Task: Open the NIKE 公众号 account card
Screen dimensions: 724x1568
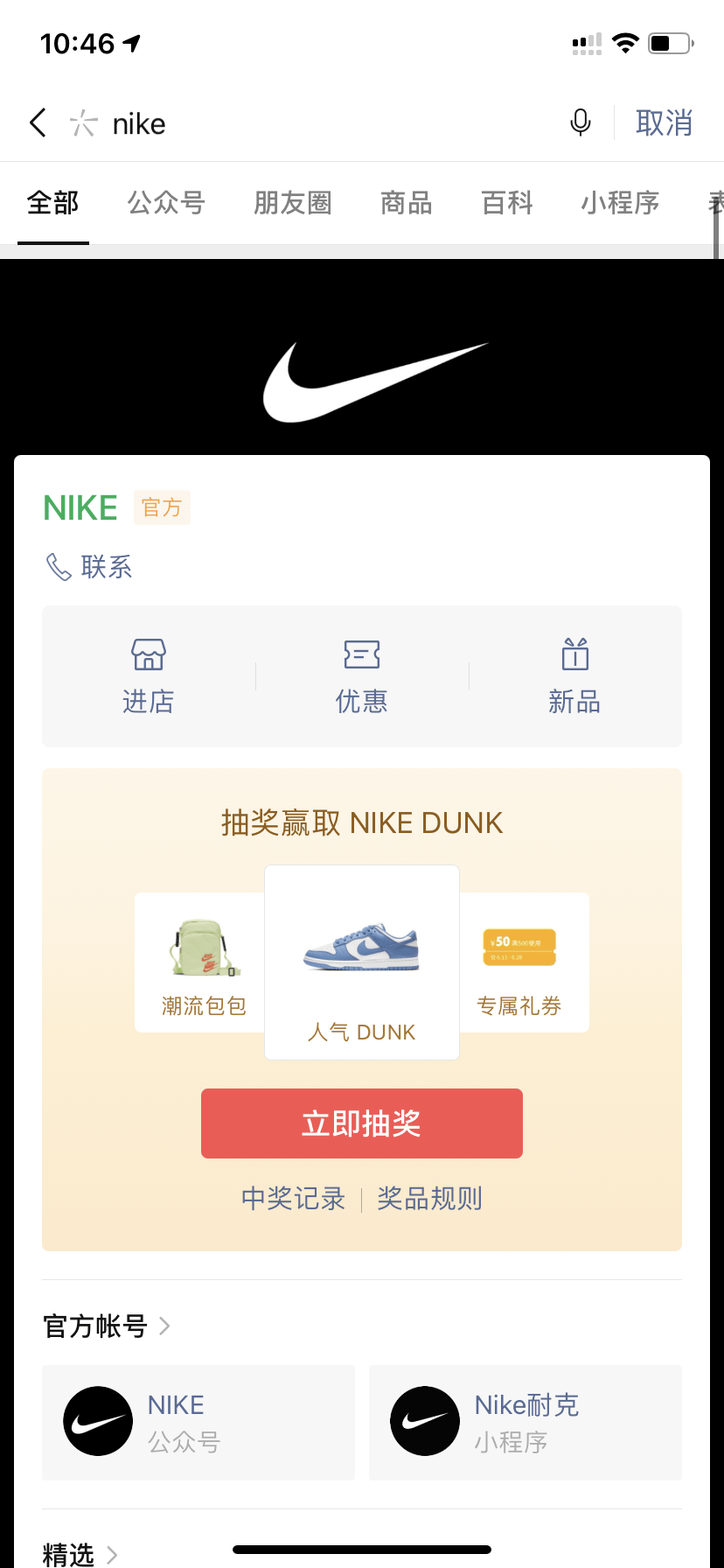Action: (198, 1423)
